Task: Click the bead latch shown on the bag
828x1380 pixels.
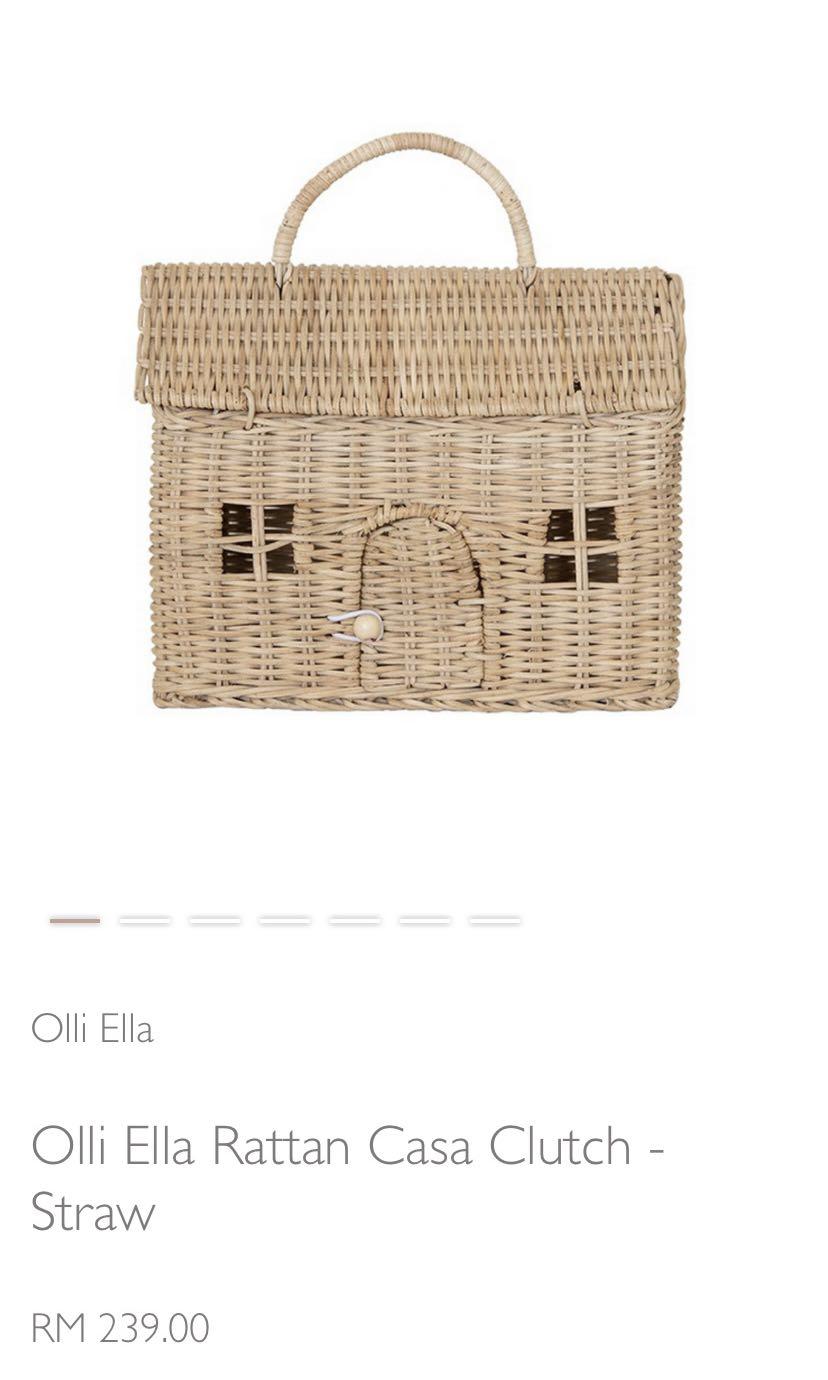Action: click(365, 625)
